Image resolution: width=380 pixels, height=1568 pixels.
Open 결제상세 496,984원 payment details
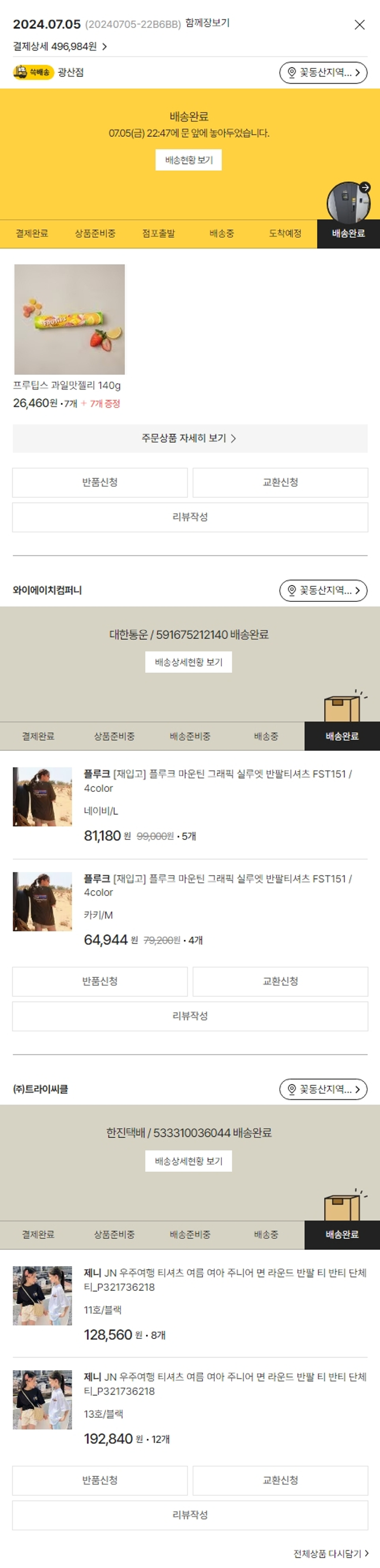60,46
